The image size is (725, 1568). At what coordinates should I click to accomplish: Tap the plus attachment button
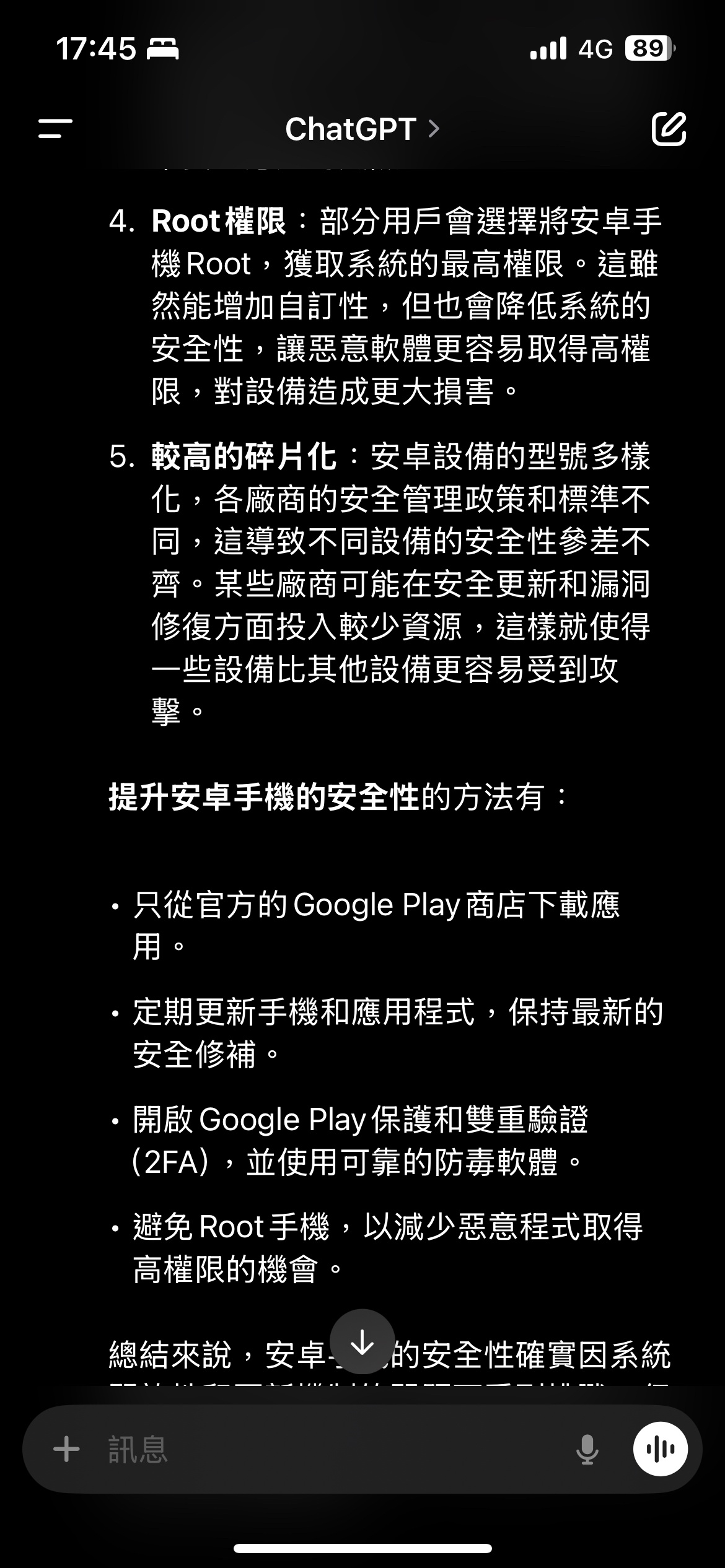(x=67, y=1450)
